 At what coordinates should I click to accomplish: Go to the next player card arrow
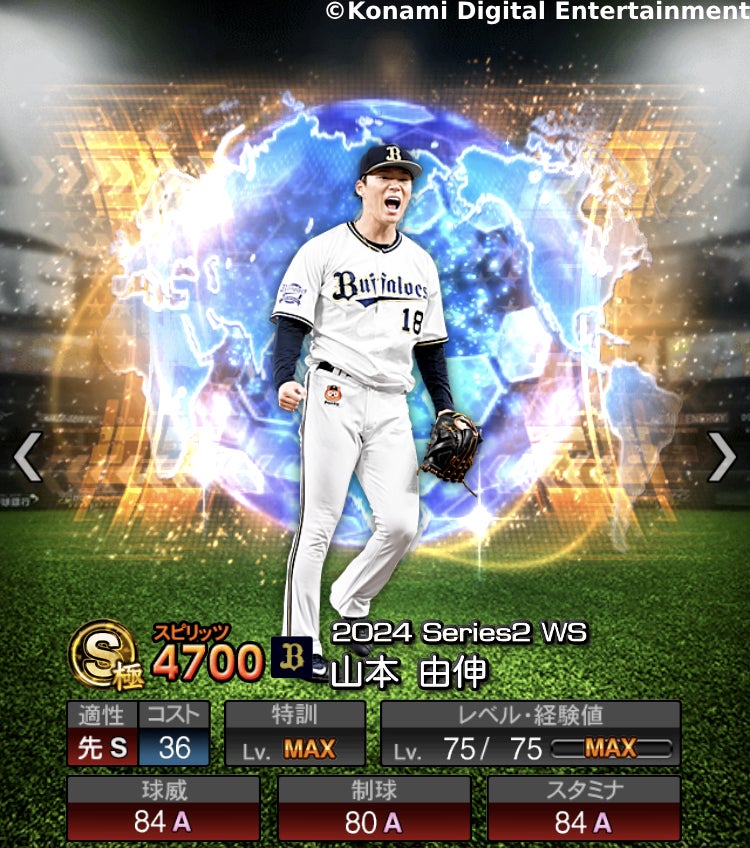721,457
